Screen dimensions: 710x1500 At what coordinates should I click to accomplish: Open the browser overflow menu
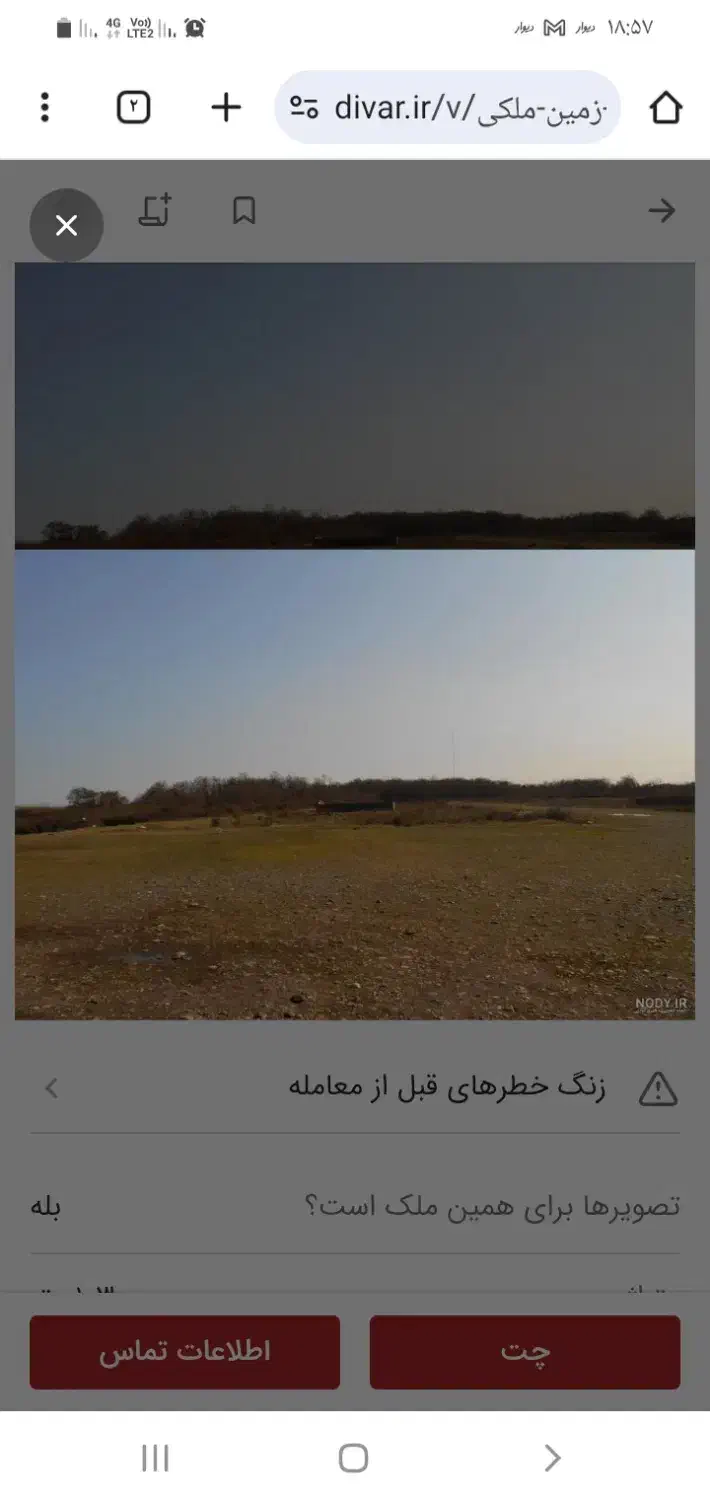44,107
